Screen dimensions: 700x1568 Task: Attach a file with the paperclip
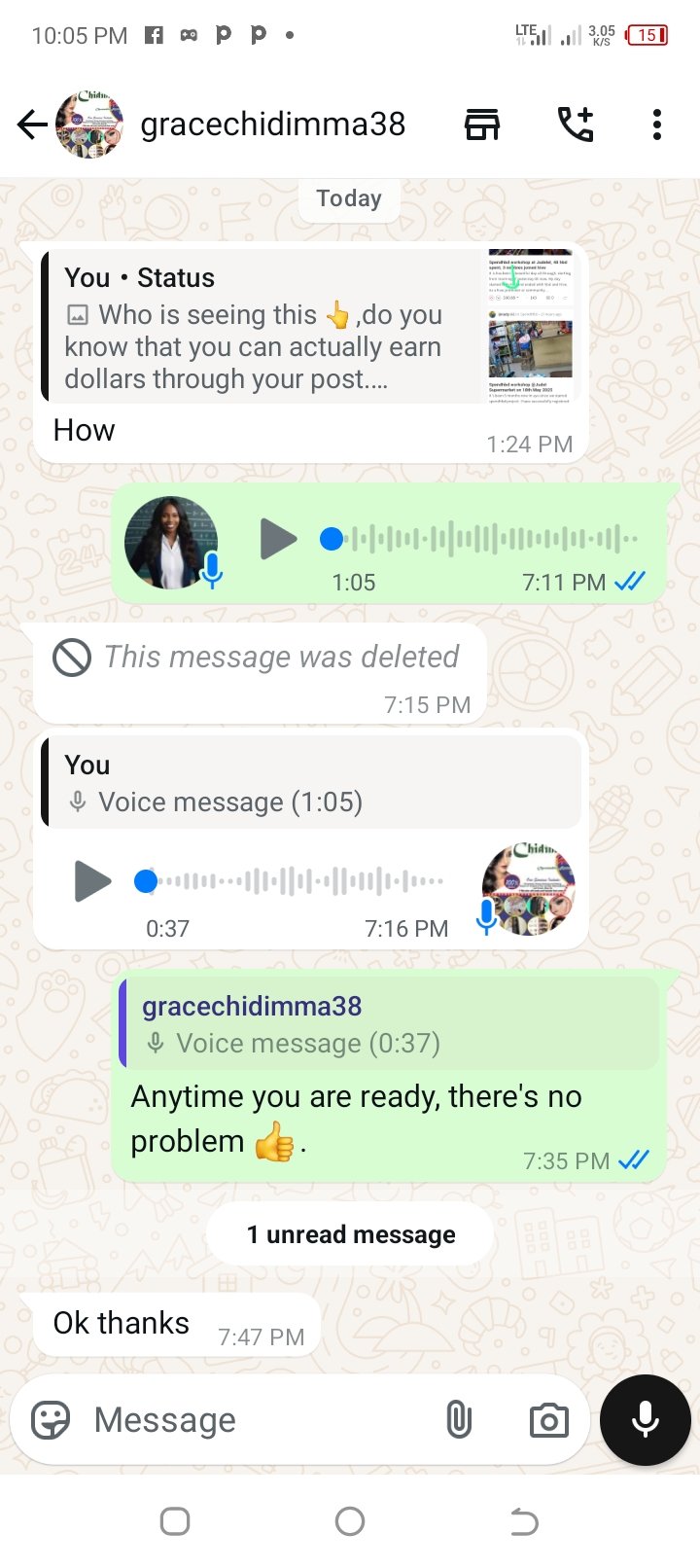pos(459,1420)
